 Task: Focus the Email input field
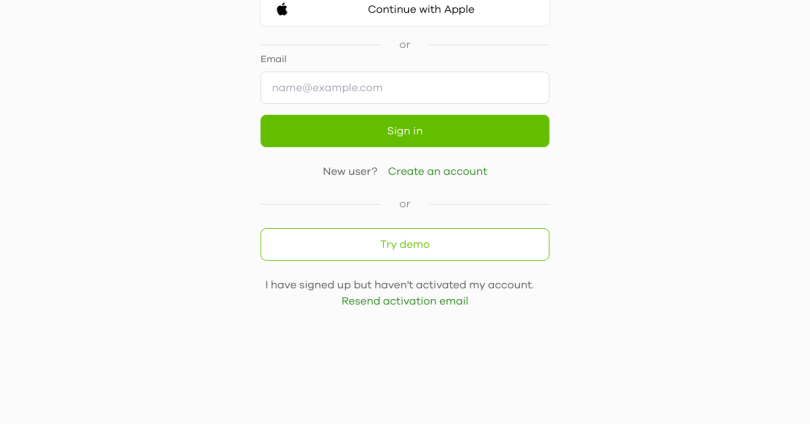(x=404, y=88)
